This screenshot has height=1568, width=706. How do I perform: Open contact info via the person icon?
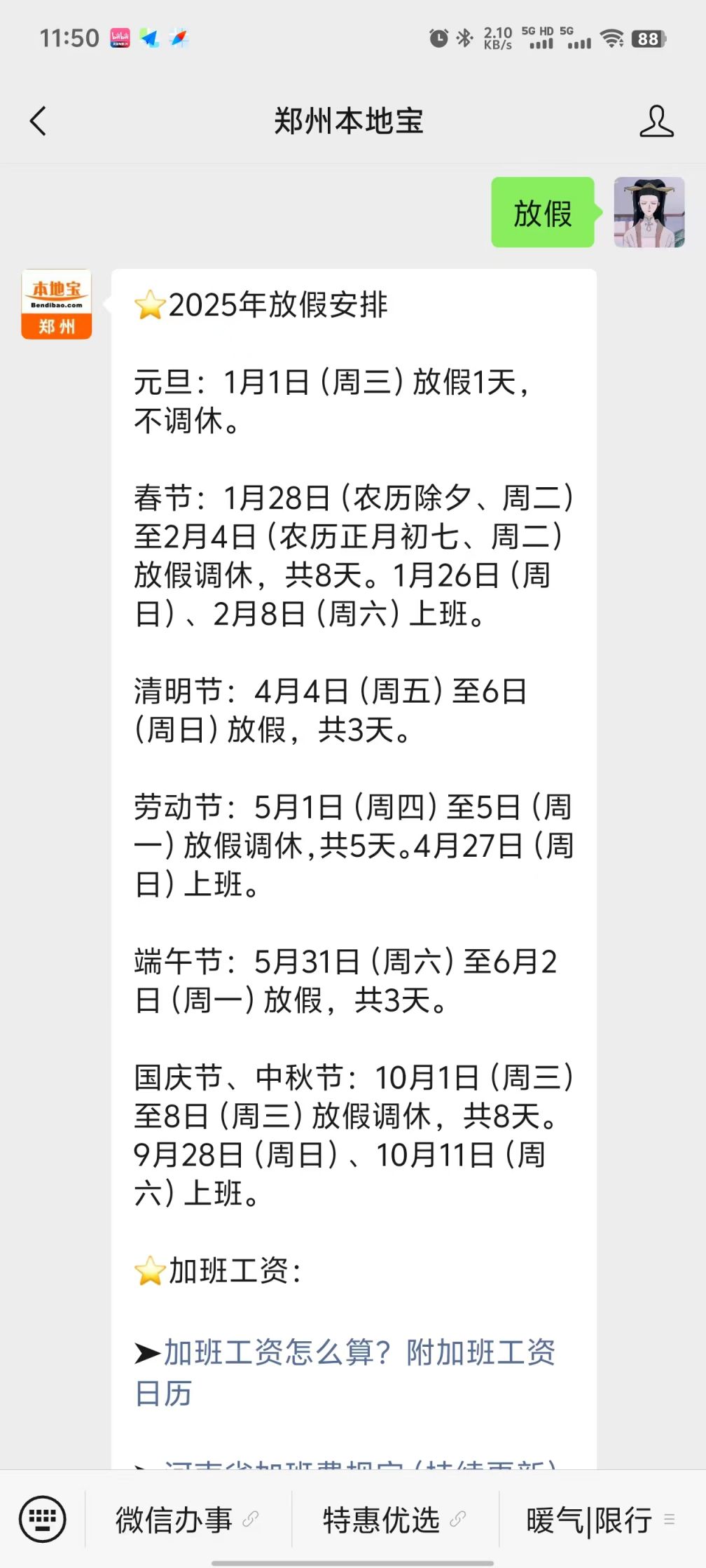(x=657, y=120)
